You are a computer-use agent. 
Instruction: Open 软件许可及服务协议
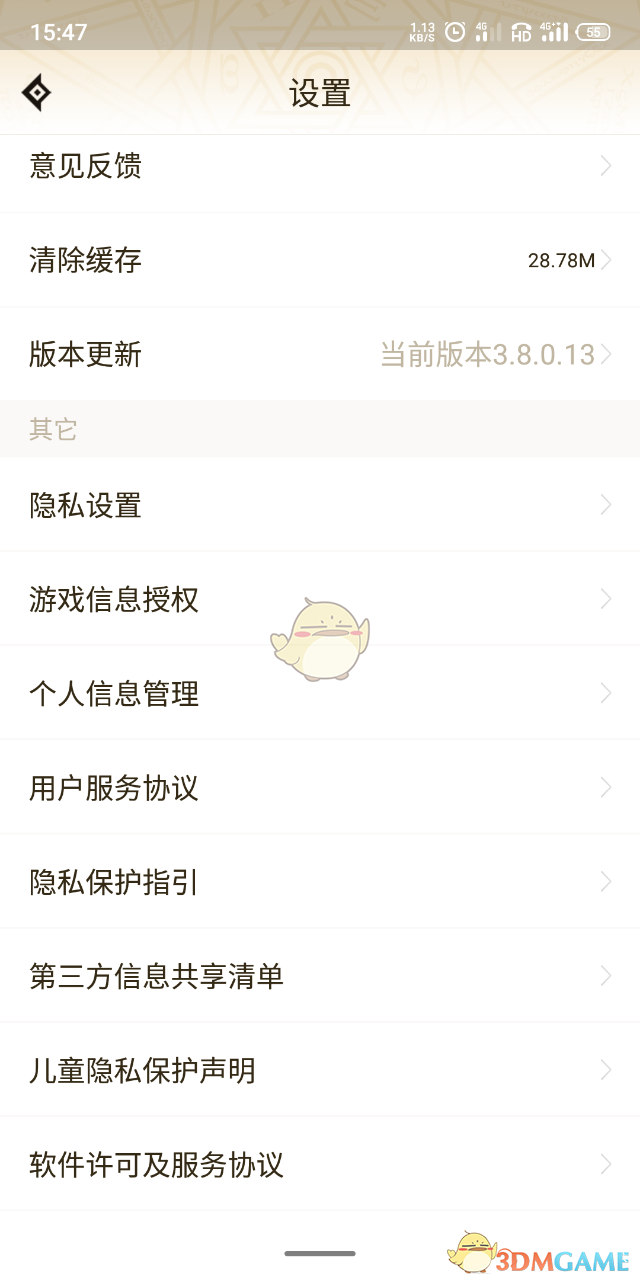[x=320, y=1164]
